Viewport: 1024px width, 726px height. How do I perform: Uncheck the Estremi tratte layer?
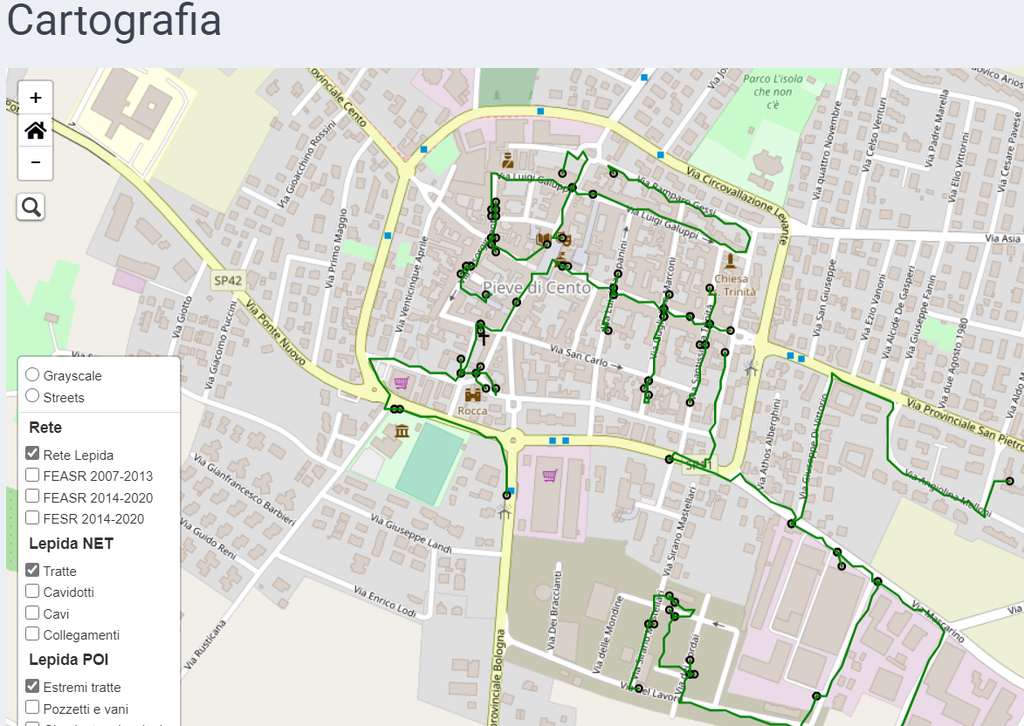pos(32,686)
